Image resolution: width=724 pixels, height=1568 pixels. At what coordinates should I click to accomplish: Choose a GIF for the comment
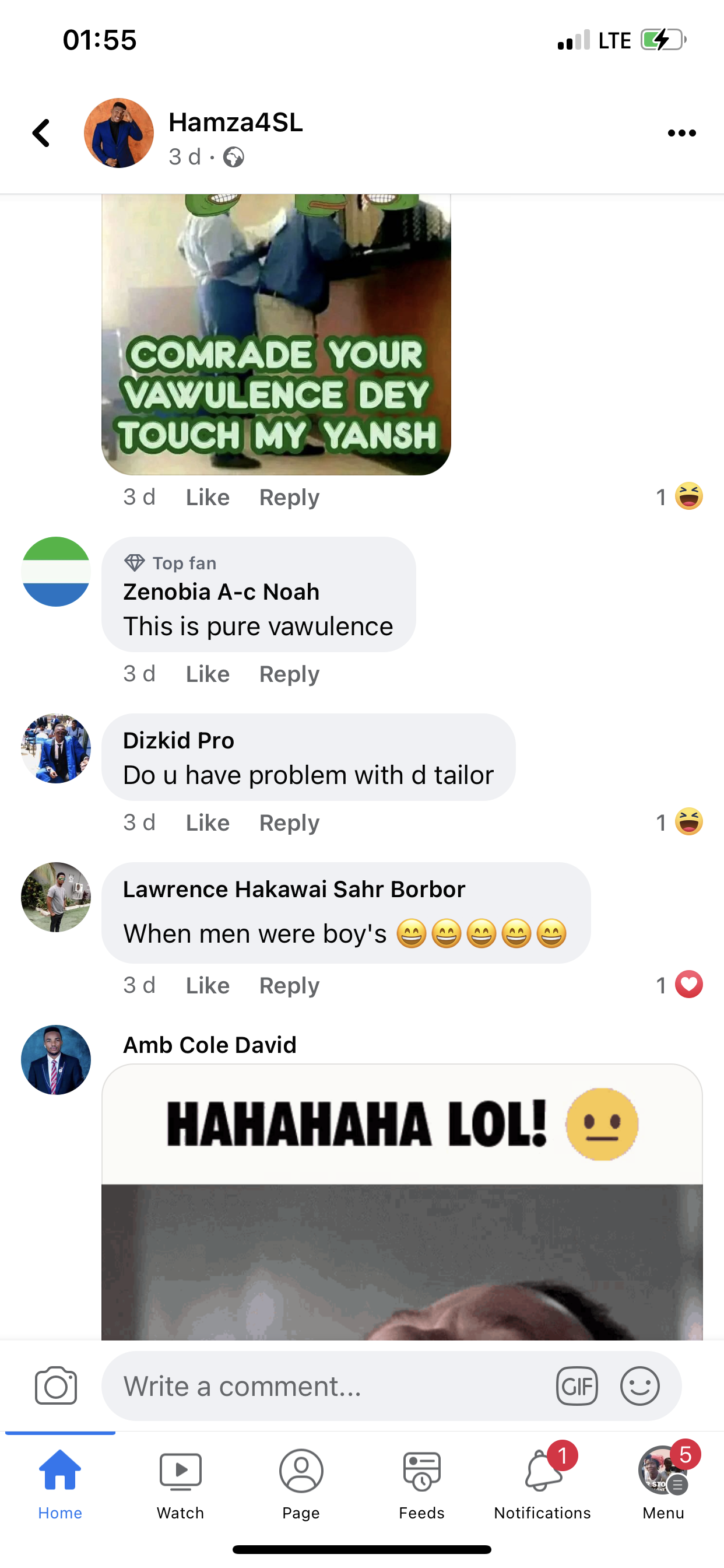[x=576, y=1386]
